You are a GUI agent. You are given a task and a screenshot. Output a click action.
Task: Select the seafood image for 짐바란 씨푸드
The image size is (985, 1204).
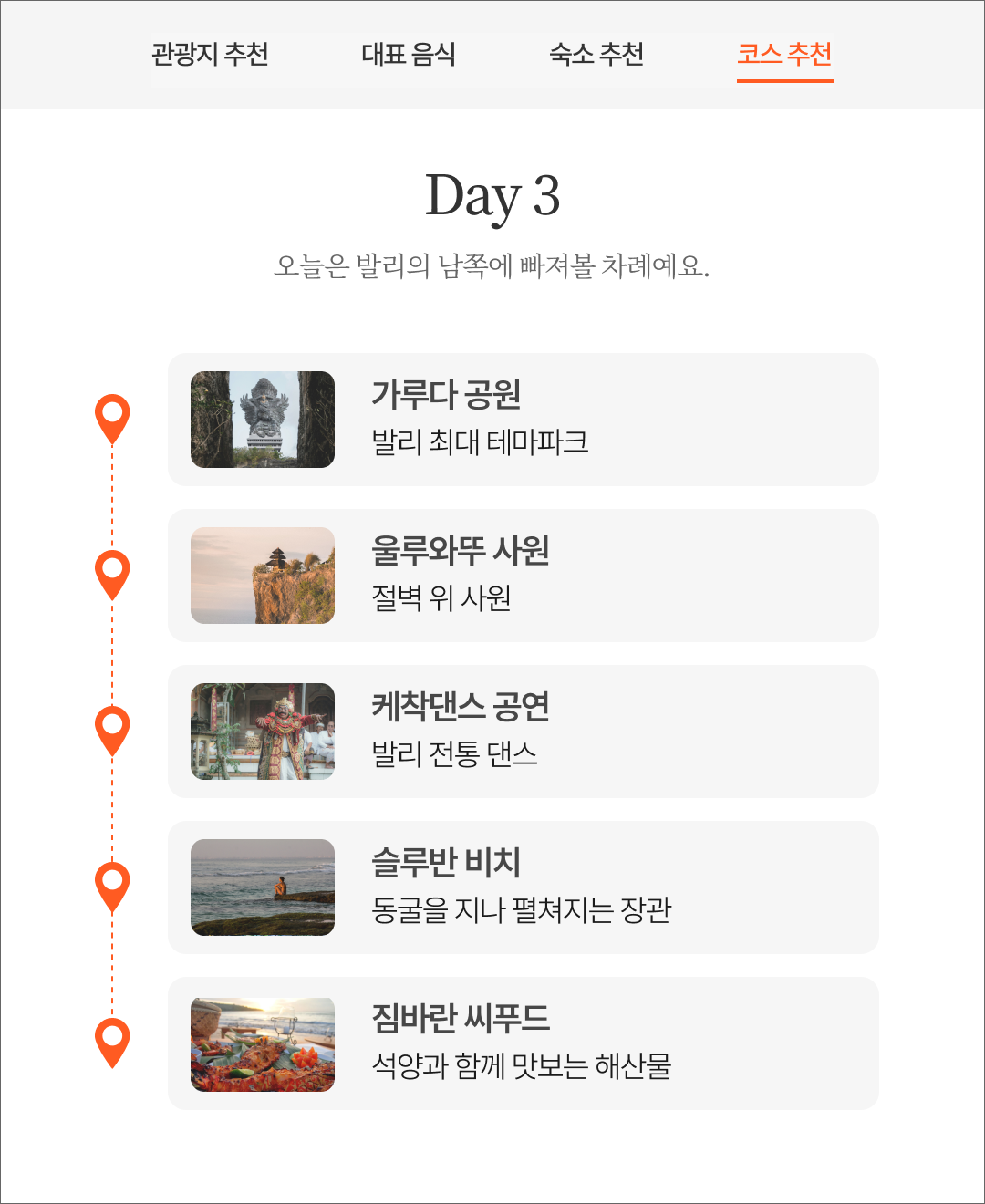coord(262,1043)
